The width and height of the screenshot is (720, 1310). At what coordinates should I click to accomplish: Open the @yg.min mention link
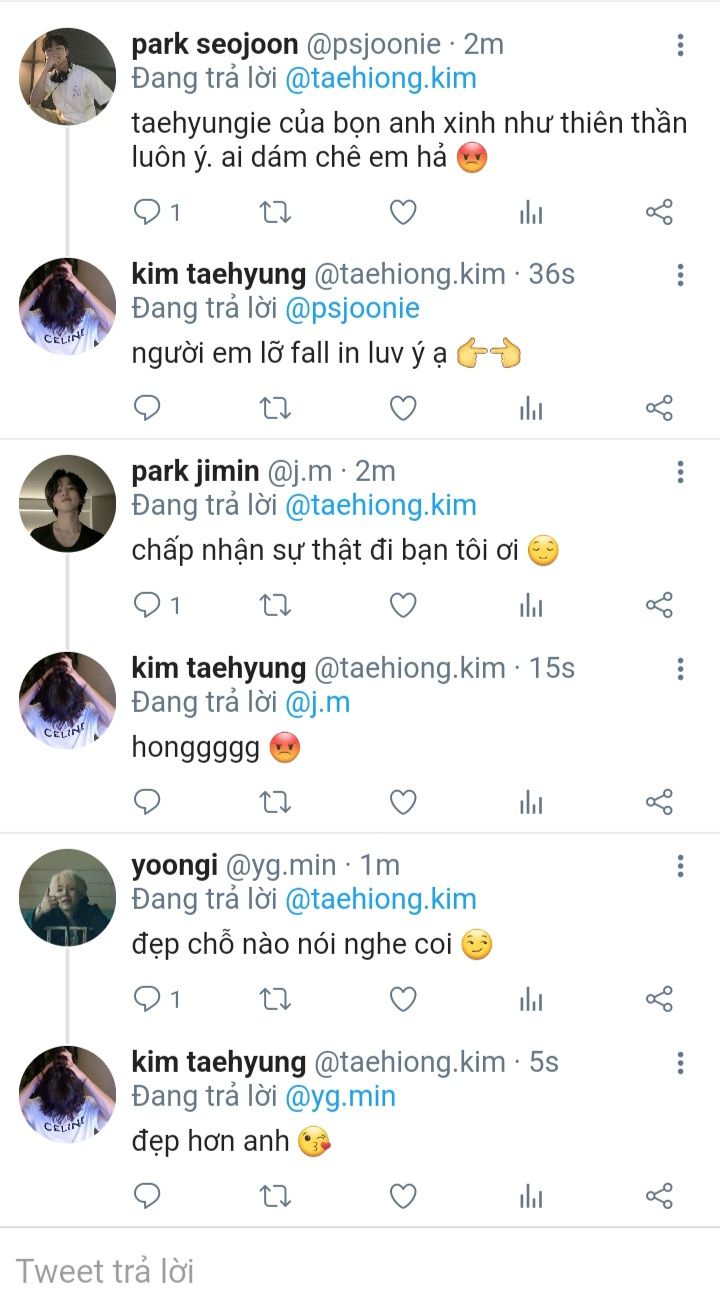(340, 1096)
